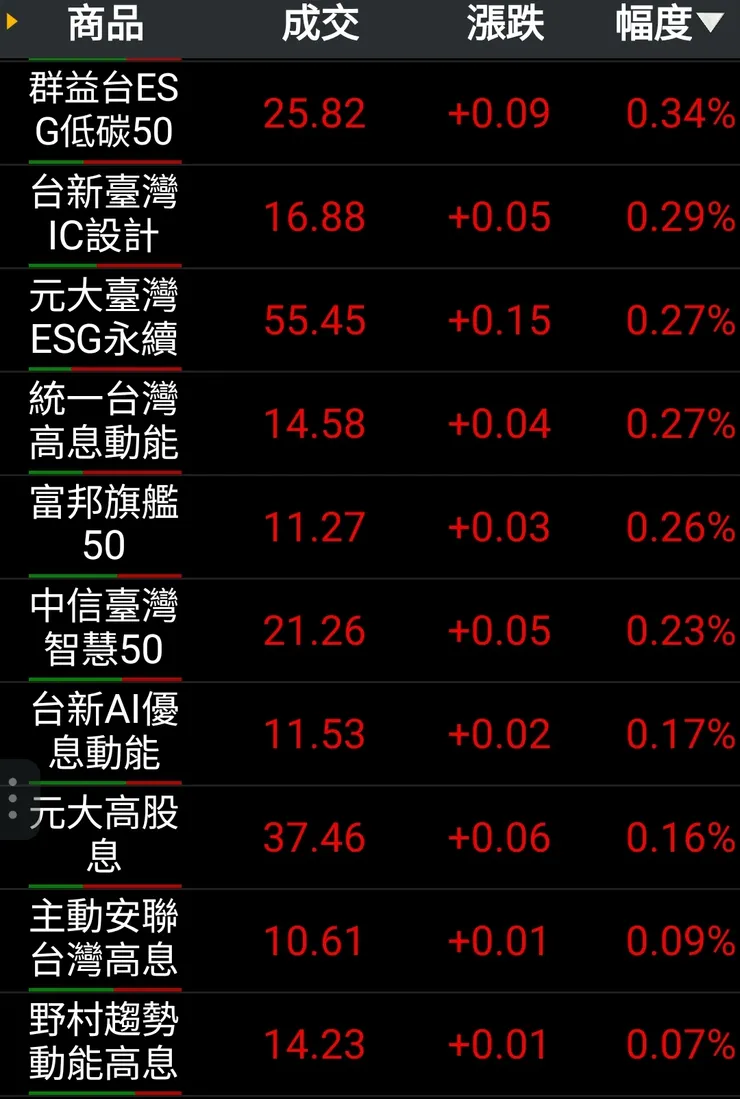Open the three-dot side drawer handle

(x=12, y=797)
